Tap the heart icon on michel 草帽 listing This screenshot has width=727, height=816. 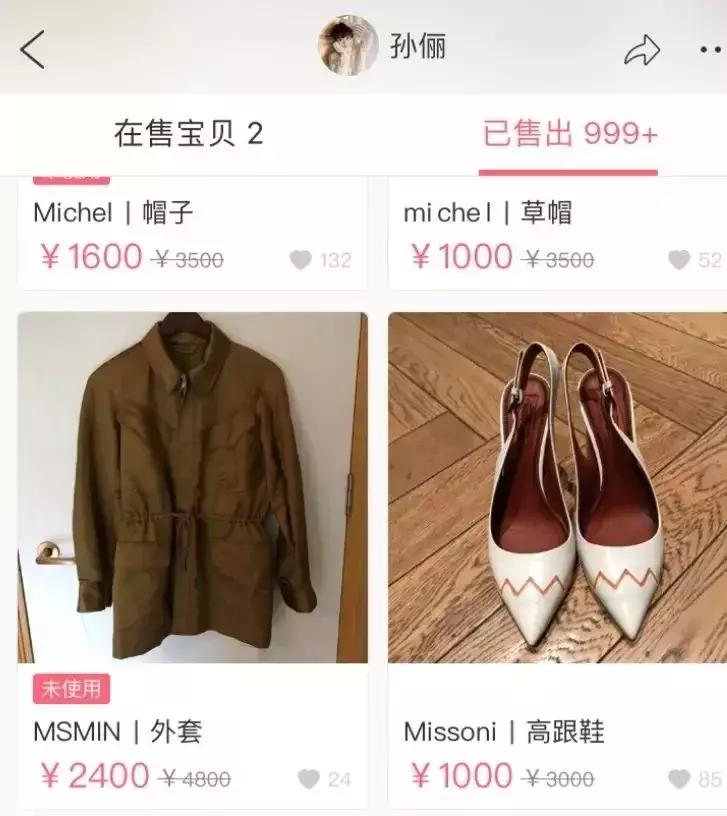(x=677, y=258)
